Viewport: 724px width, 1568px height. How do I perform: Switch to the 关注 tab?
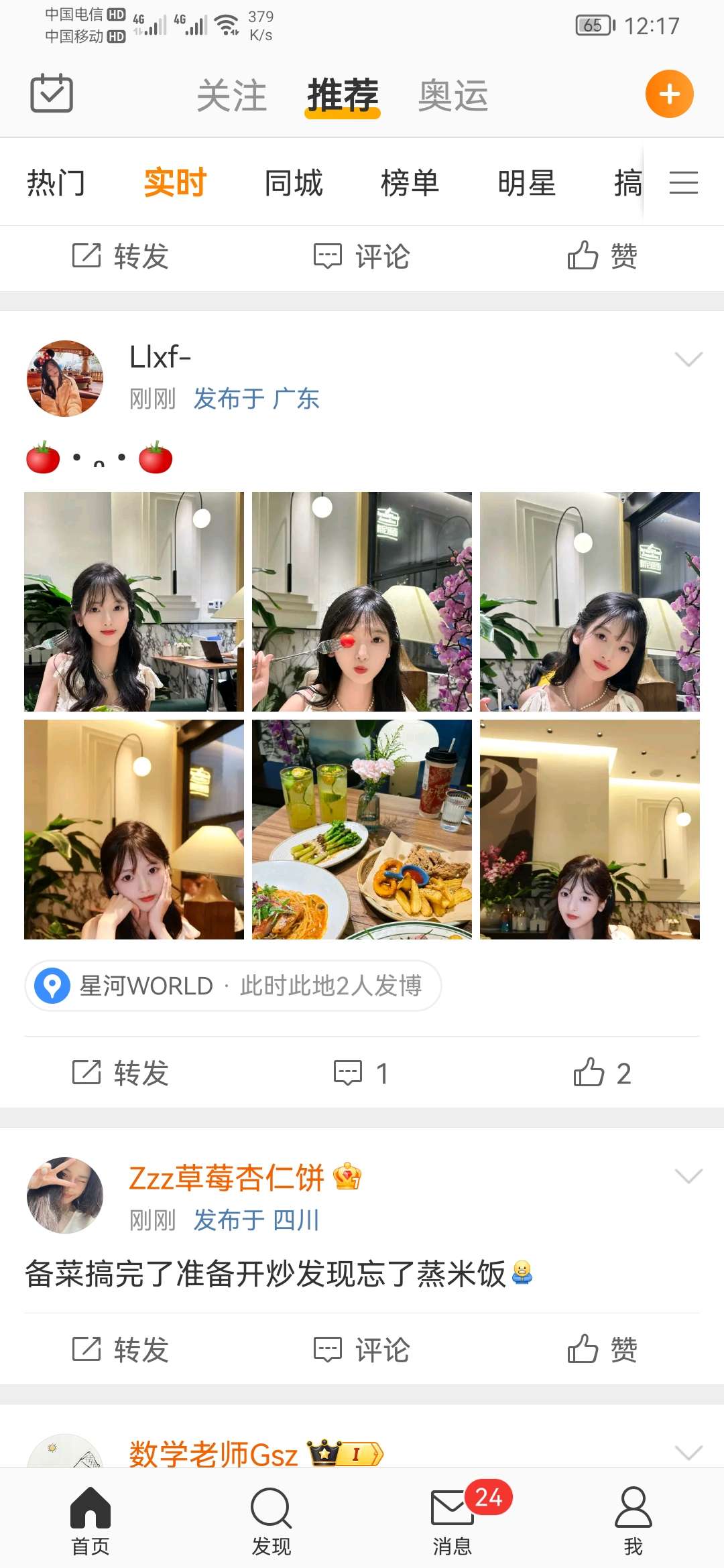(231, 95)
